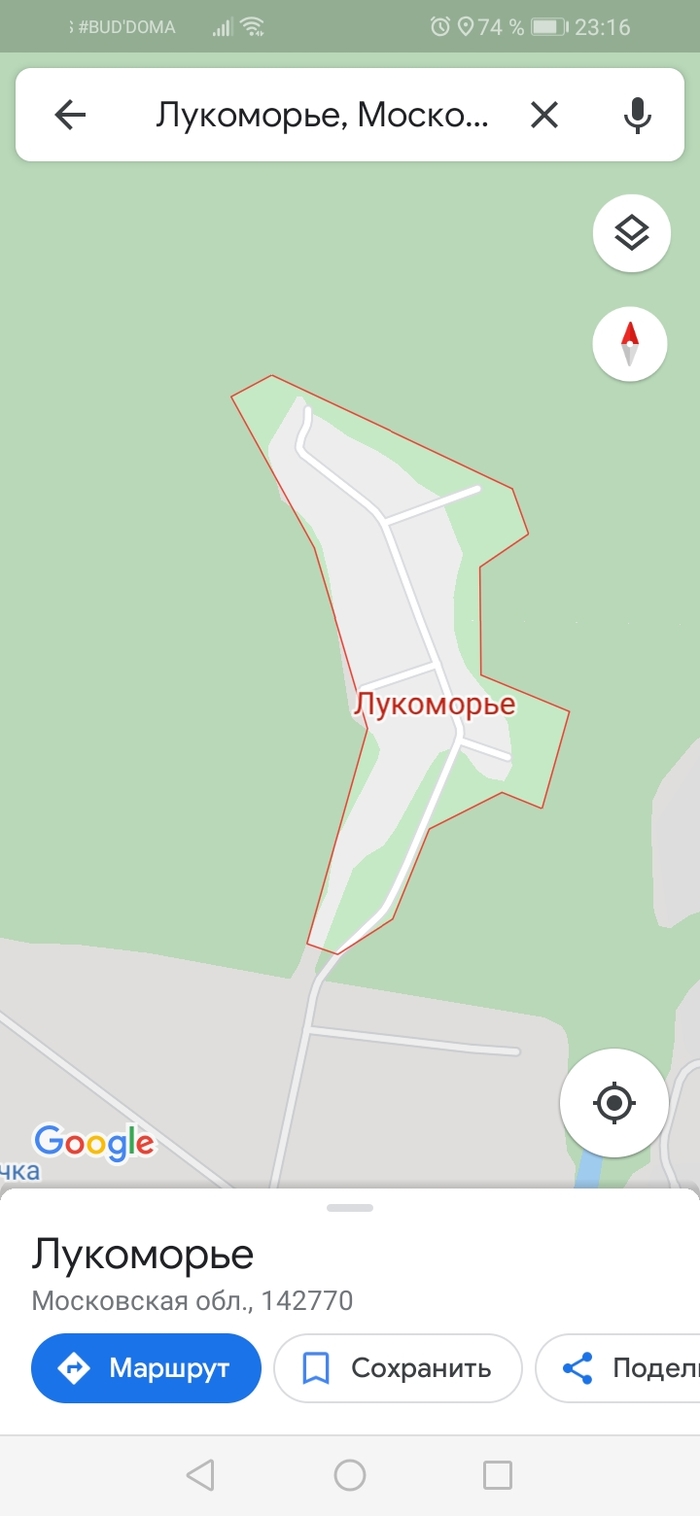This screenshot has width=700, height=1516.
Task: Clear the search text
Action: click(544, 115)
